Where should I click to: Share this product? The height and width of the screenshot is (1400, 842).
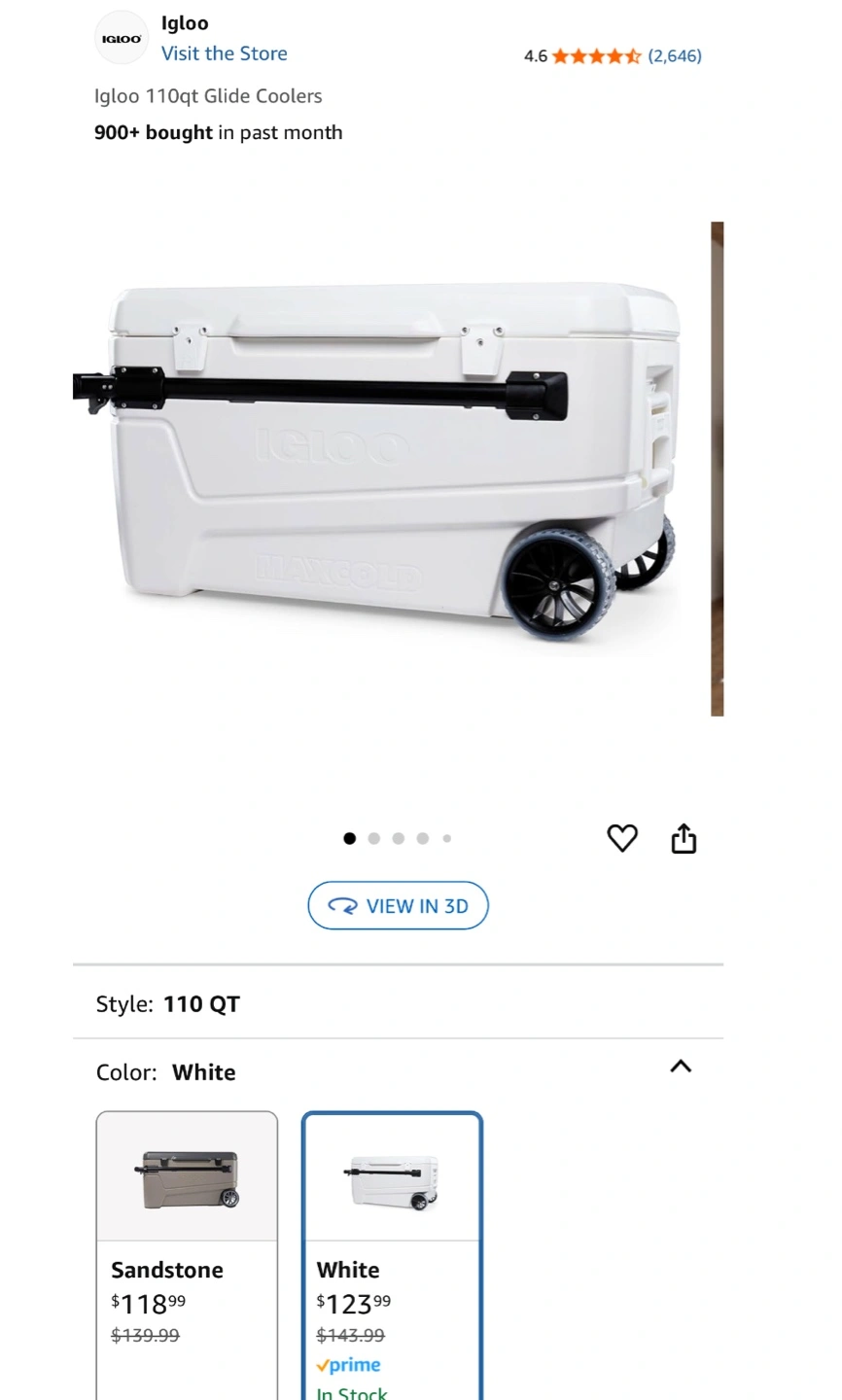coord(684,838)
